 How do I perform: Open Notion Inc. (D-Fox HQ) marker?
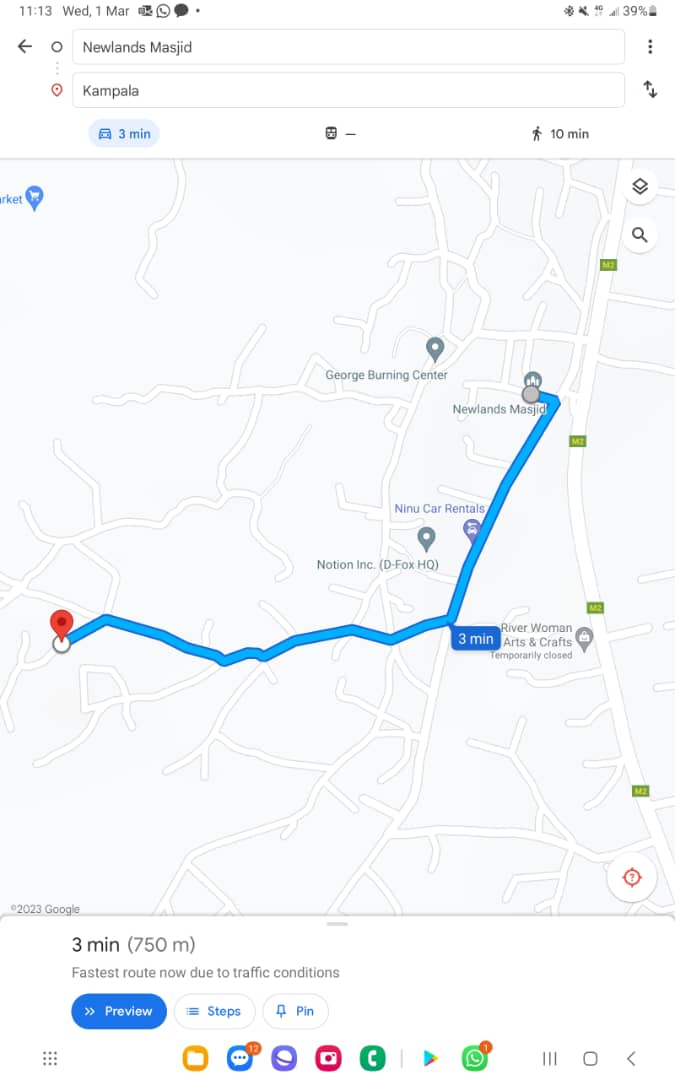click(426, 539)
